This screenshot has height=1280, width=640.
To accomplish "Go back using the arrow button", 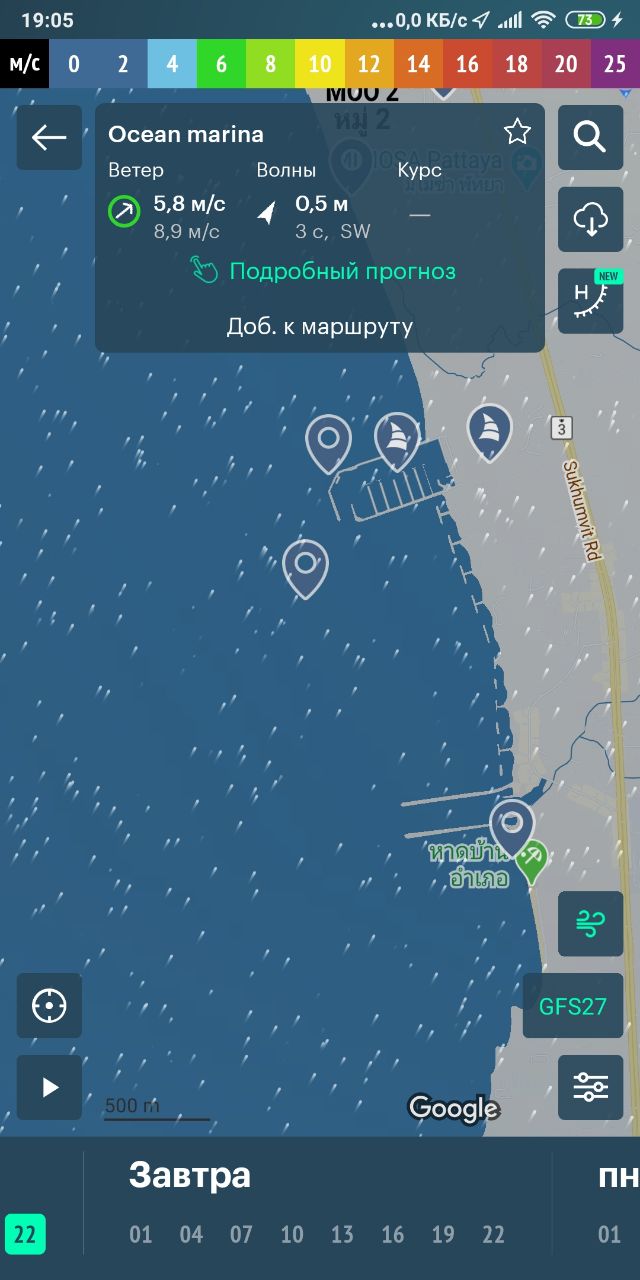I will coord(49,138).
